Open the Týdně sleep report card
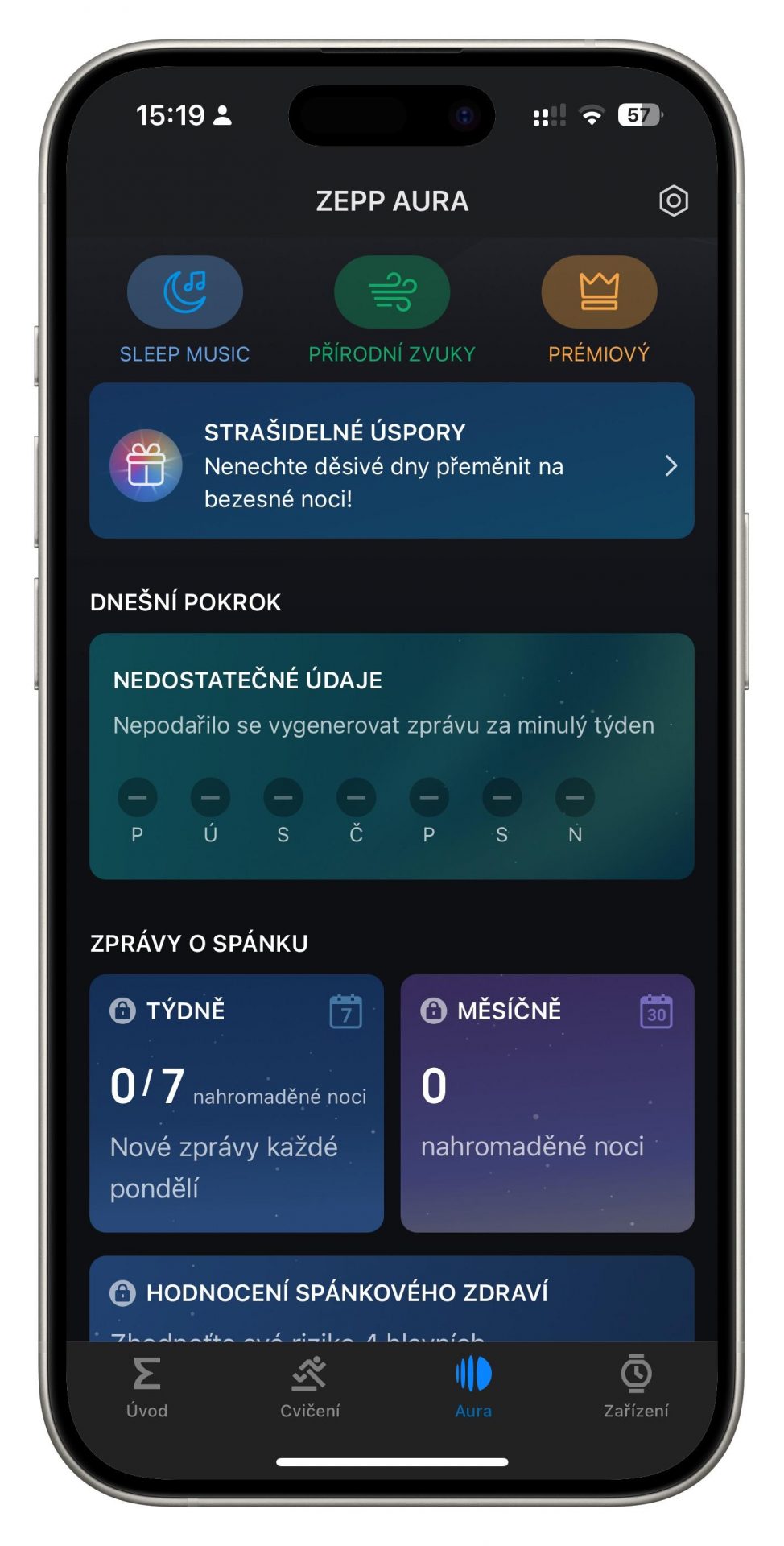Screen dimensions: 784x1546 [x=237, y=1103]
